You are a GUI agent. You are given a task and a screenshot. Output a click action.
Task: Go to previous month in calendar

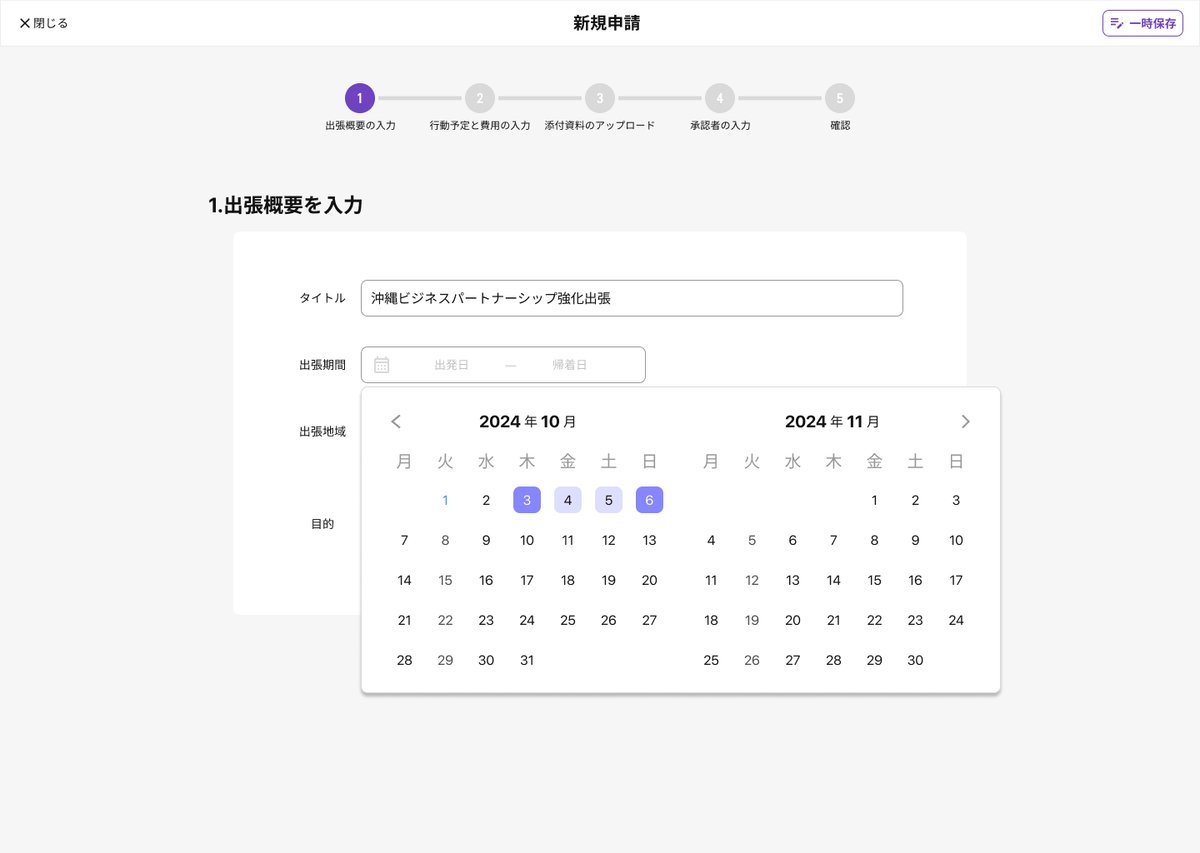396,422
